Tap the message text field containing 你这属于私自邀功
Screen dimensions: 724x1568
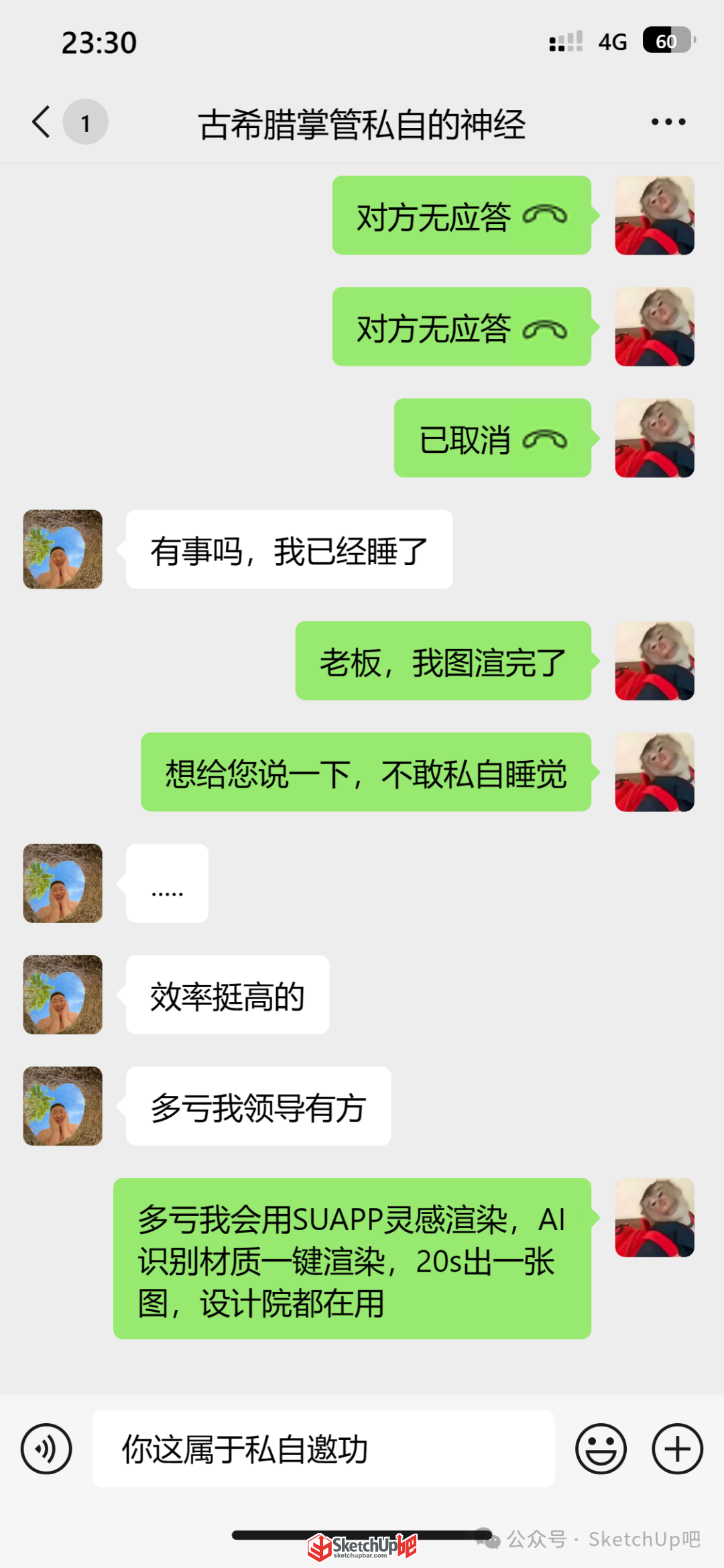[323, 1449]
